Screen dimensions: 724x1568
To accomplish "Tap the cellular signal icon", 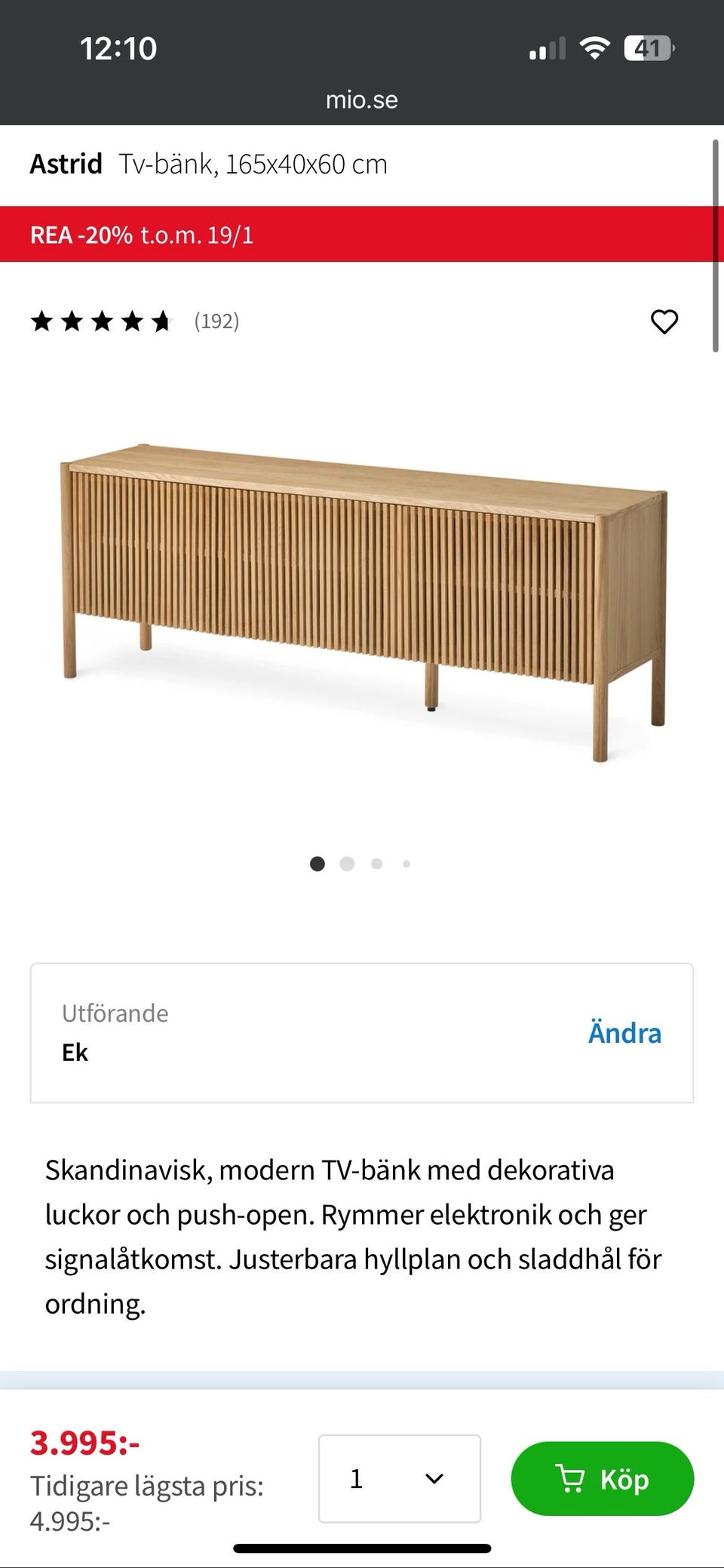I will 547,48.
